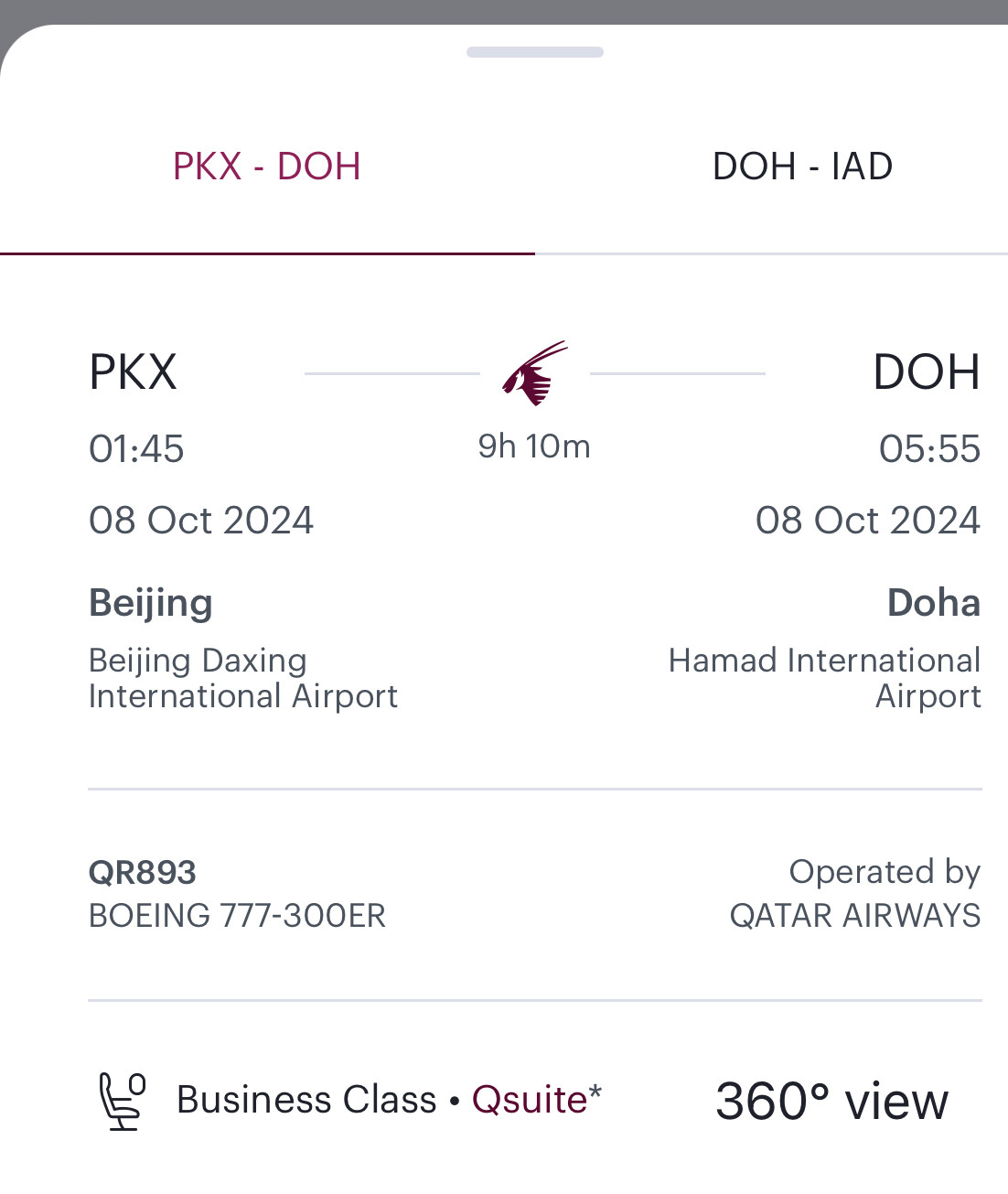Open the 360° view of the cabin
The height and width of the screenshot is (1194, 1008).
point(831,1100)
